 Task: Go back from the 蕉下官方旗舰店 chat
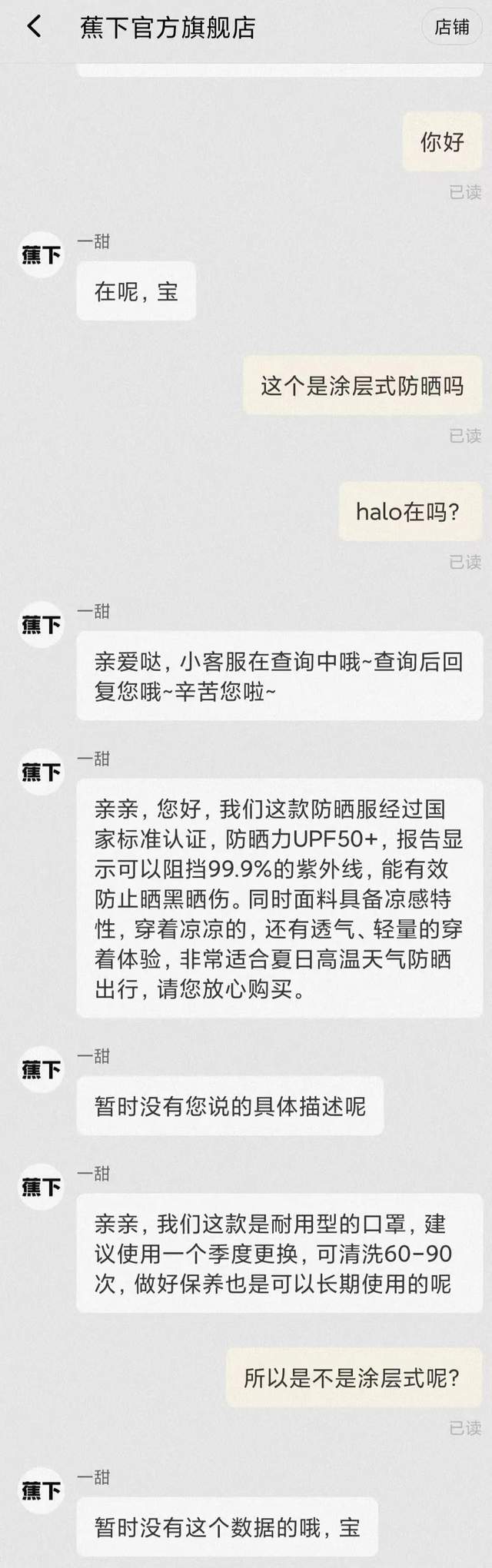(34, 27)
